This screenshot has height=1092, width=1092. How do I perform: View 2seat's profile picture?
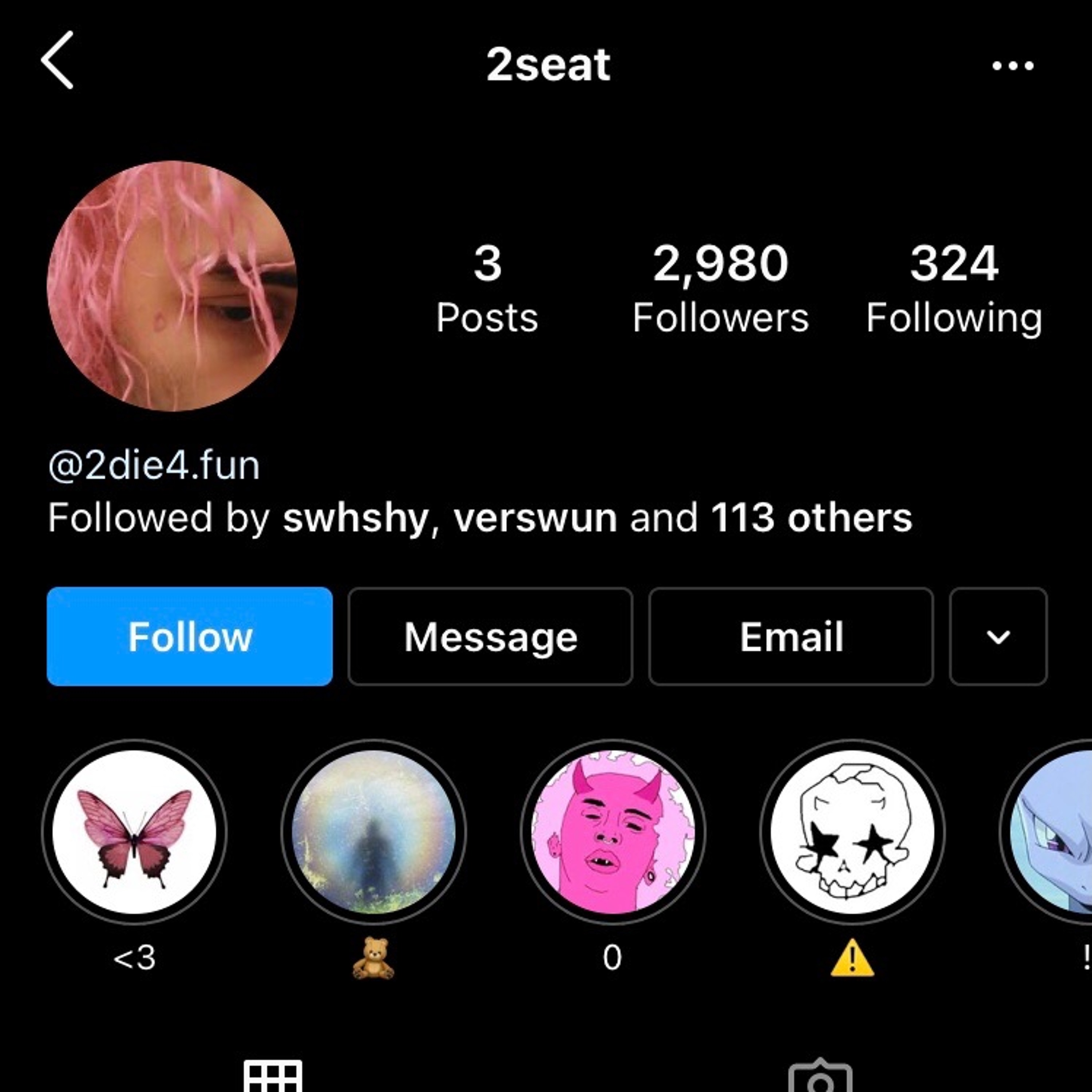coord(172,286)
